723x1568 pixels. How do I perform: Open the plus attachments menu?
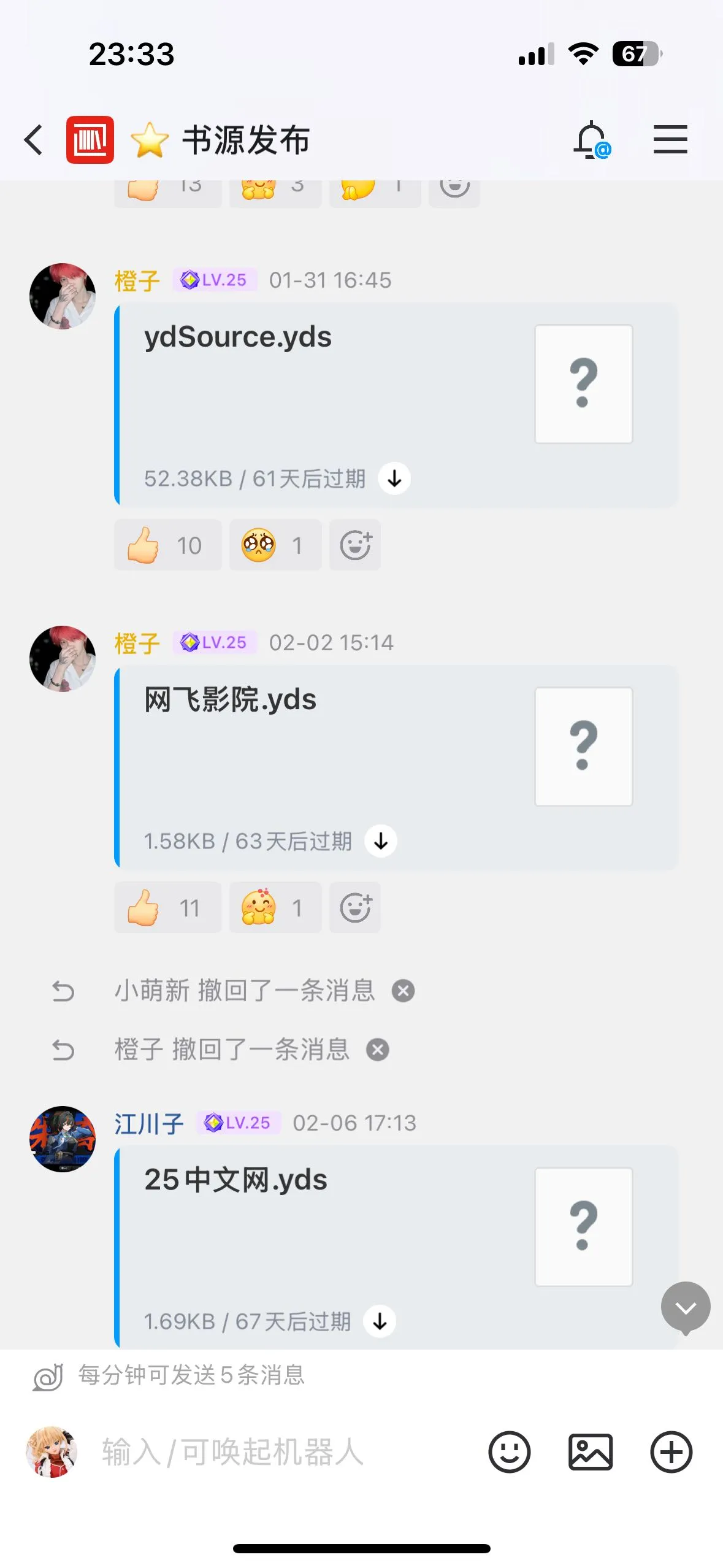tap(671, 1452)
